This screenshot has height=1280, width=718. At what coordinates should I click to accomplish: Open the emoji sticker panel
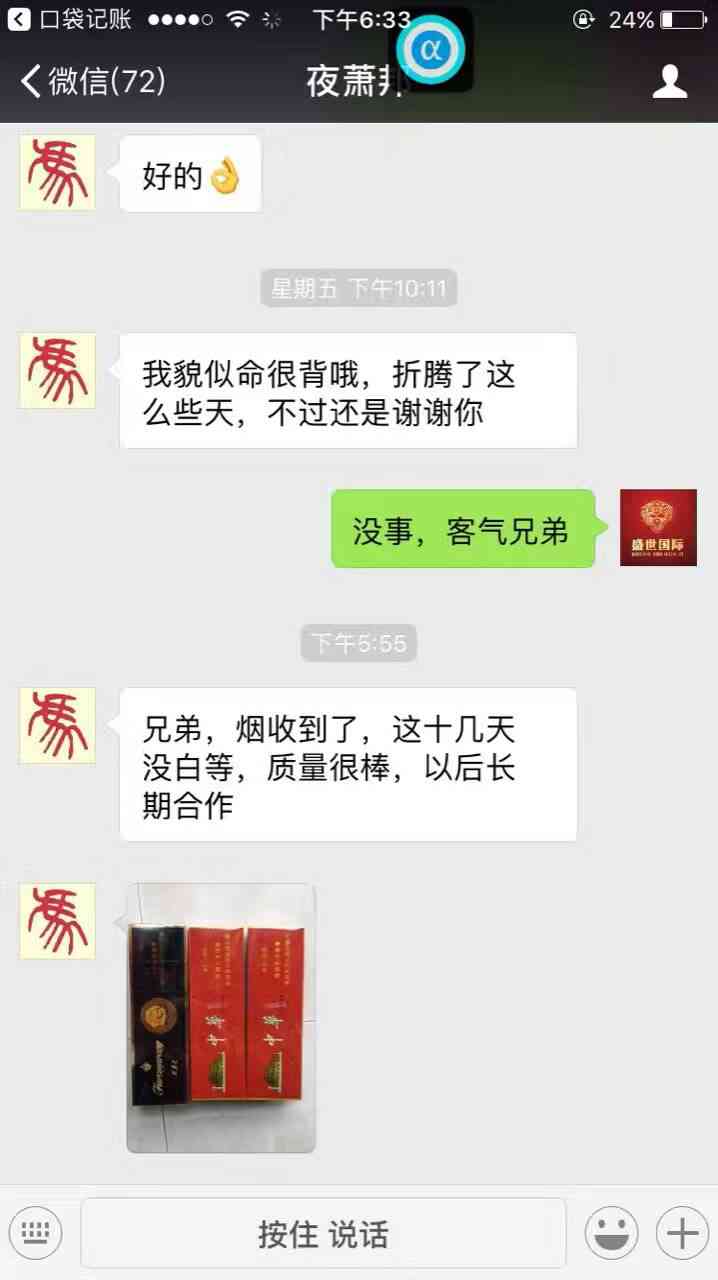[x=611, y=1233]
